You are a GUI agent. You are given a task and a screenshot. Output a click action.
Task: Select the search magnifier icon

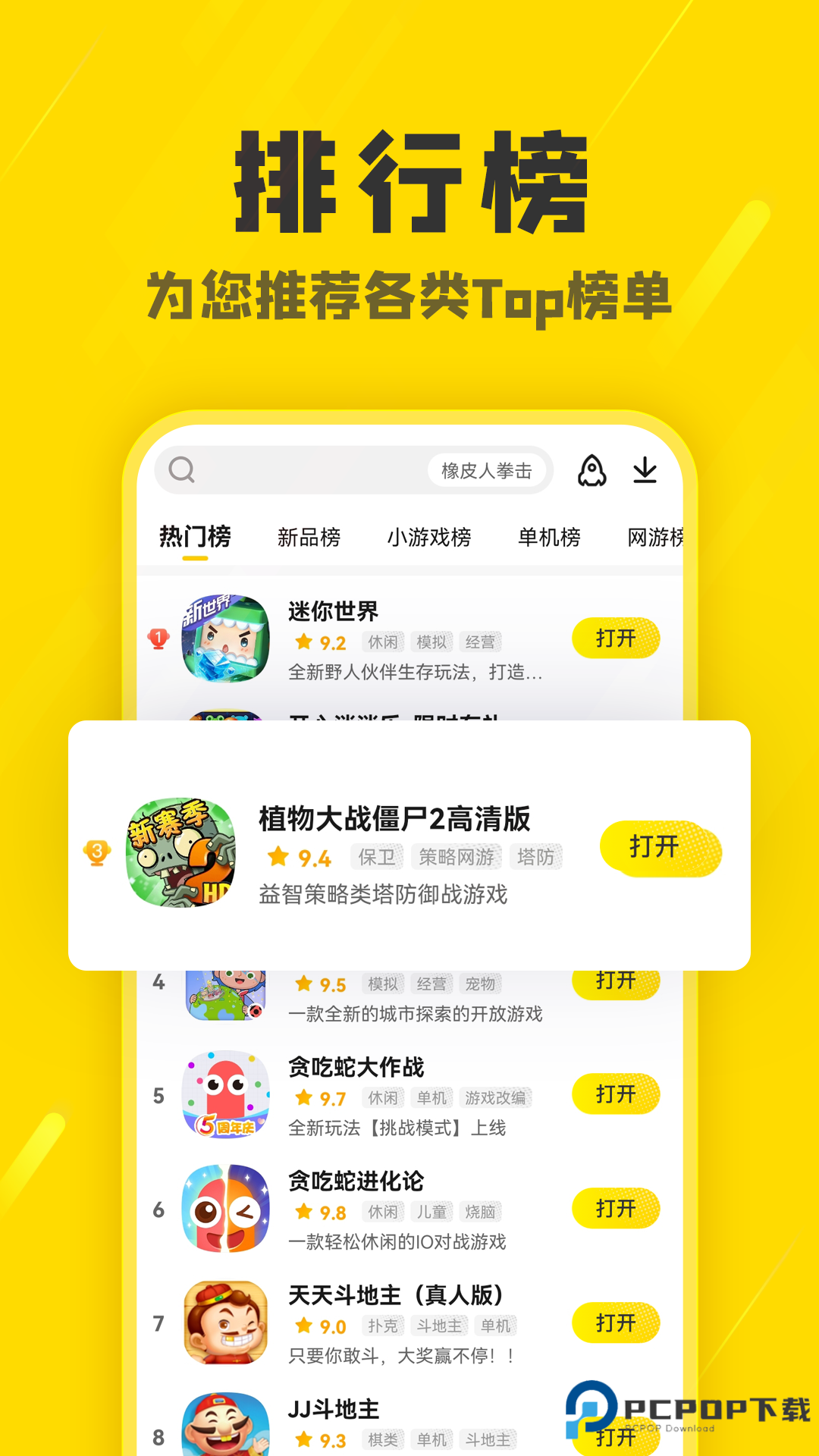pyautogui.click(x=180, y=469)
